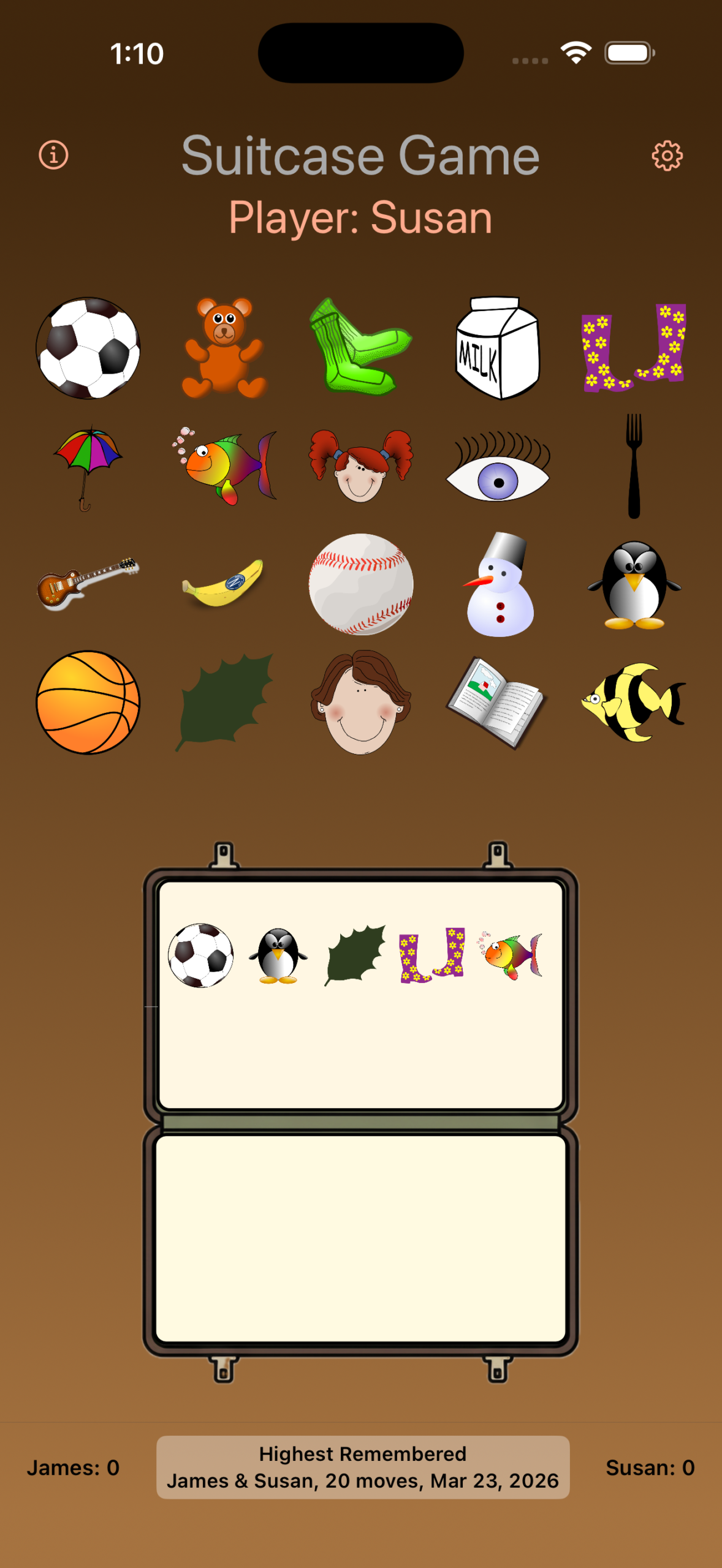This screenshot has height=1568, width=722.
Task: Choose the basketball item
Action: (x=88, y=703)
